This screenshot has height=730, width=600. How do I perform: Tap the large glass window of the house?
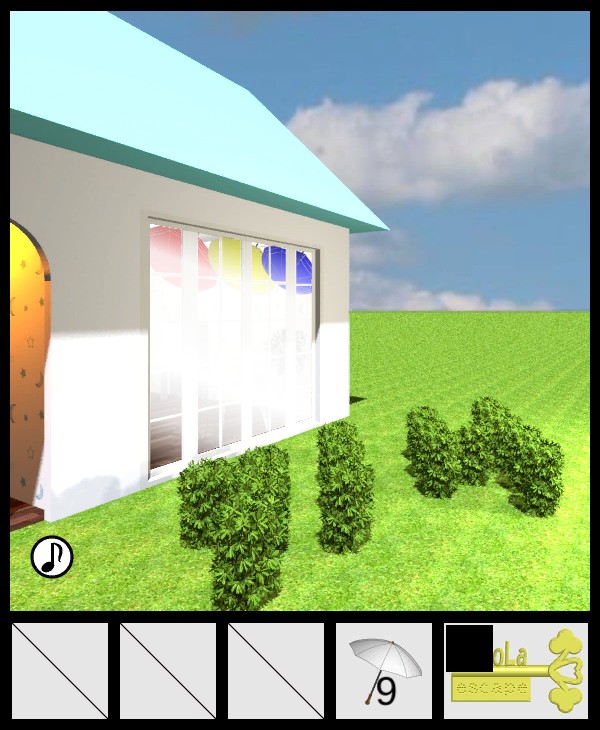click(233, 345)
